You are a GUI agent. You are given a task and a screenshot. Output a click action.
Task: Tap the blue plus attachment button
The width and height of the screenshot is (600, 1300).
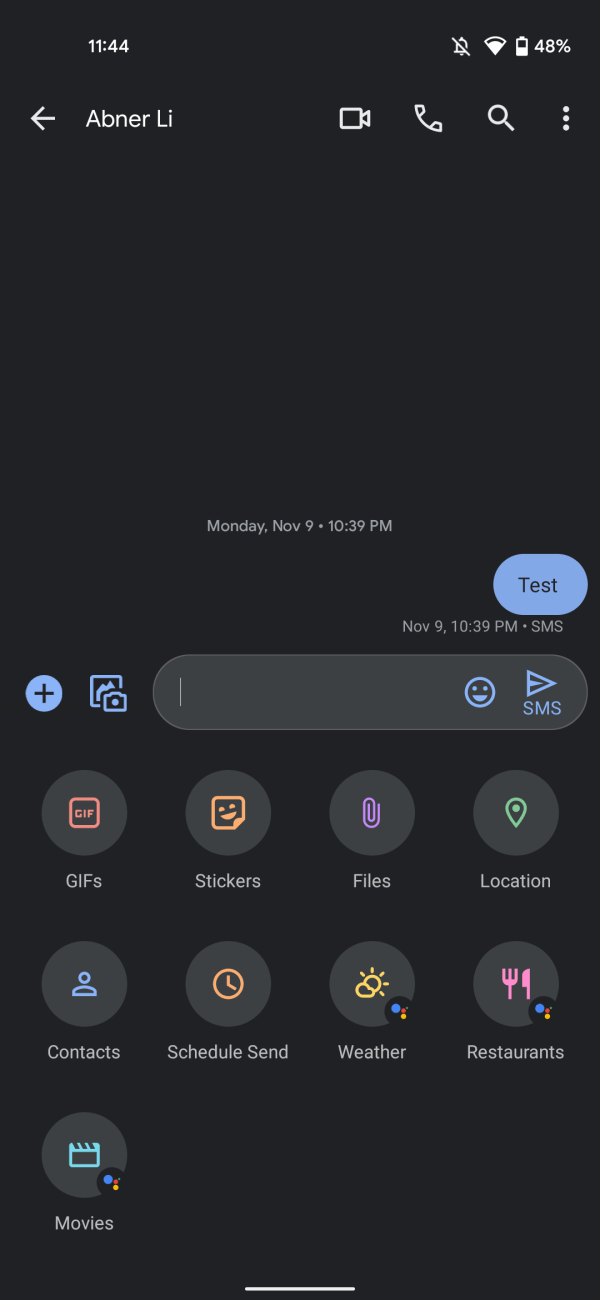[44, 693]
